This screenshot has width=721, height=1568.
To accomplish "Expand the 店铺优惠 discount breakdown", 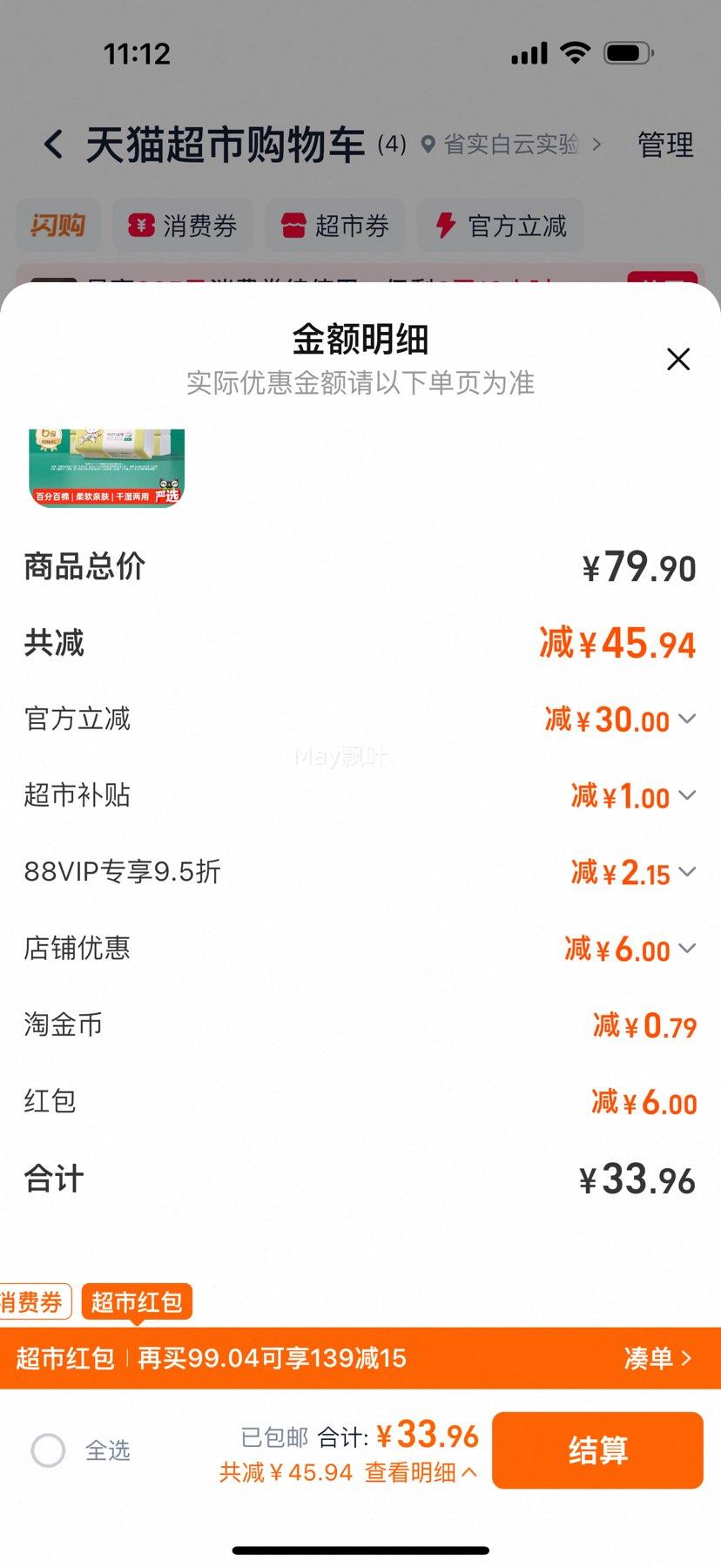I will 687,949.
